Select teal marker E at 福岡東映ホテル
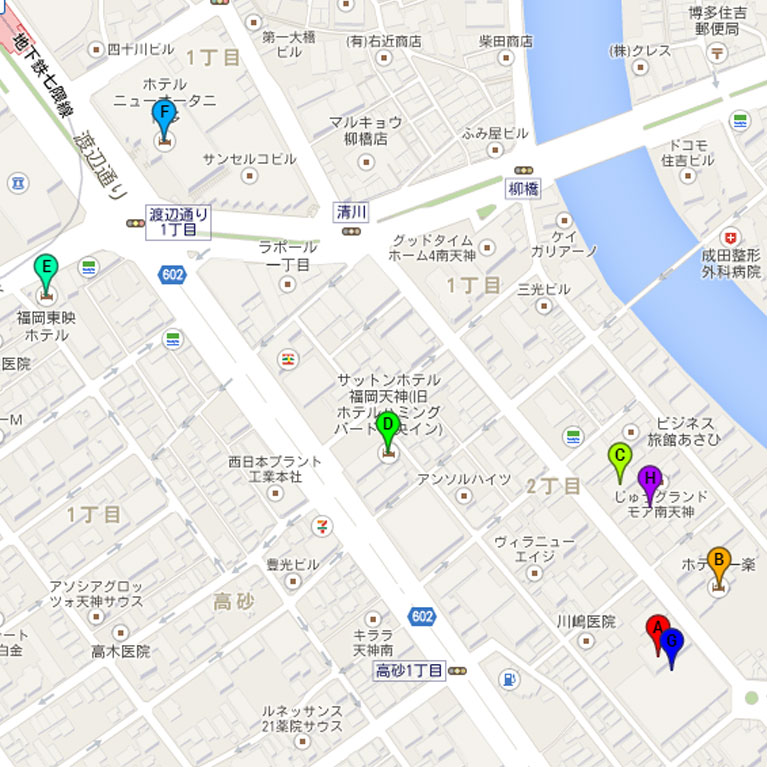This screenshot has width=767, height=767. (44, 267)
